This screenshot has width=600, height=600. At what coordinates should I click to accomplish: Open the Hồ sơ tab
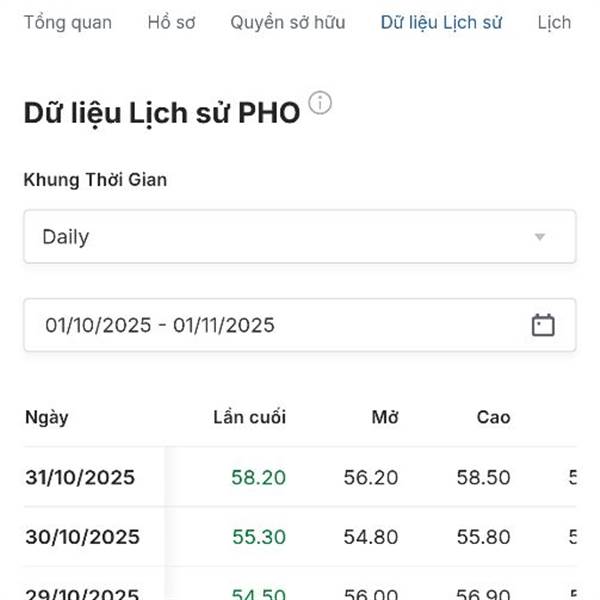171,22
